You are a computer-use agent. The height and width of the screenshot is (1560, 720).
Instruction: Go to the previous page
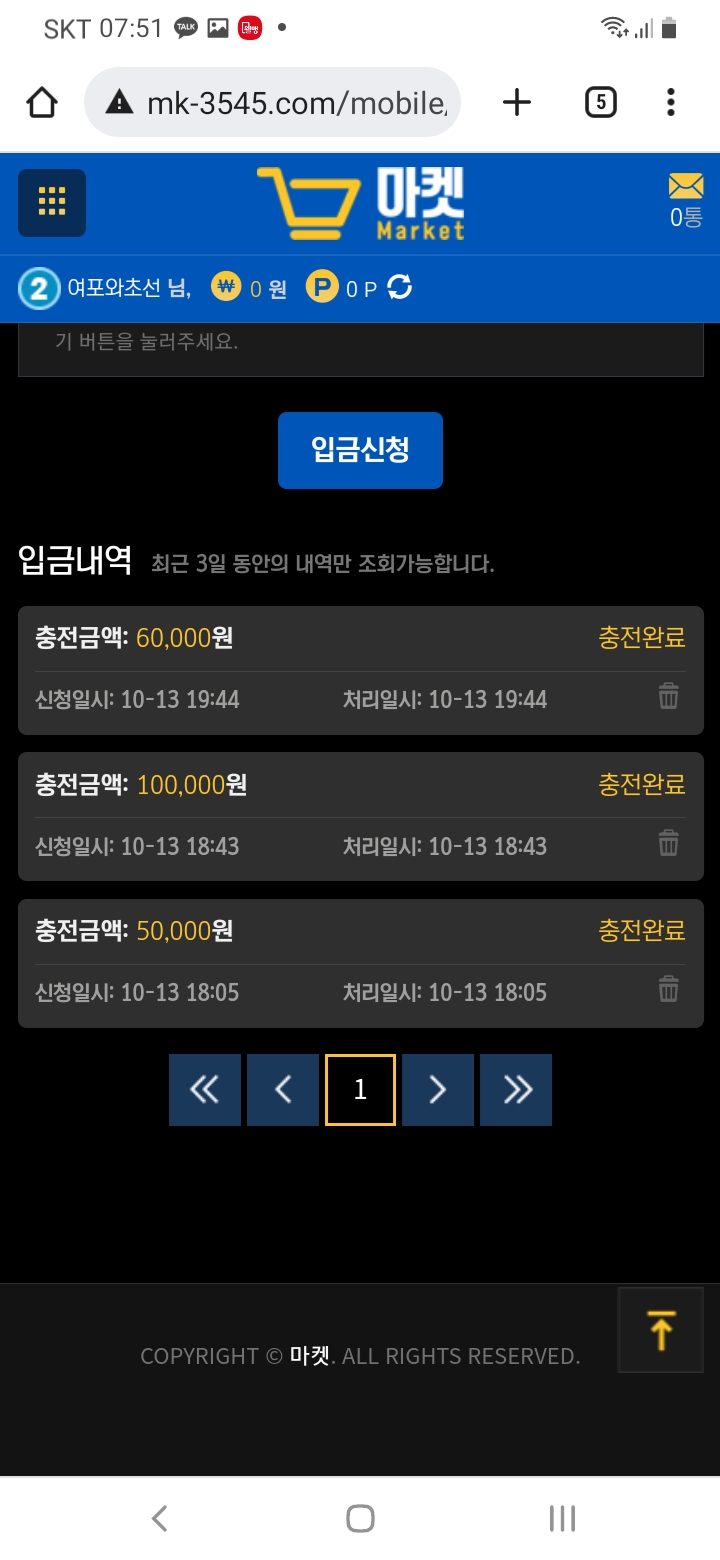click(x=283, y=1090)
